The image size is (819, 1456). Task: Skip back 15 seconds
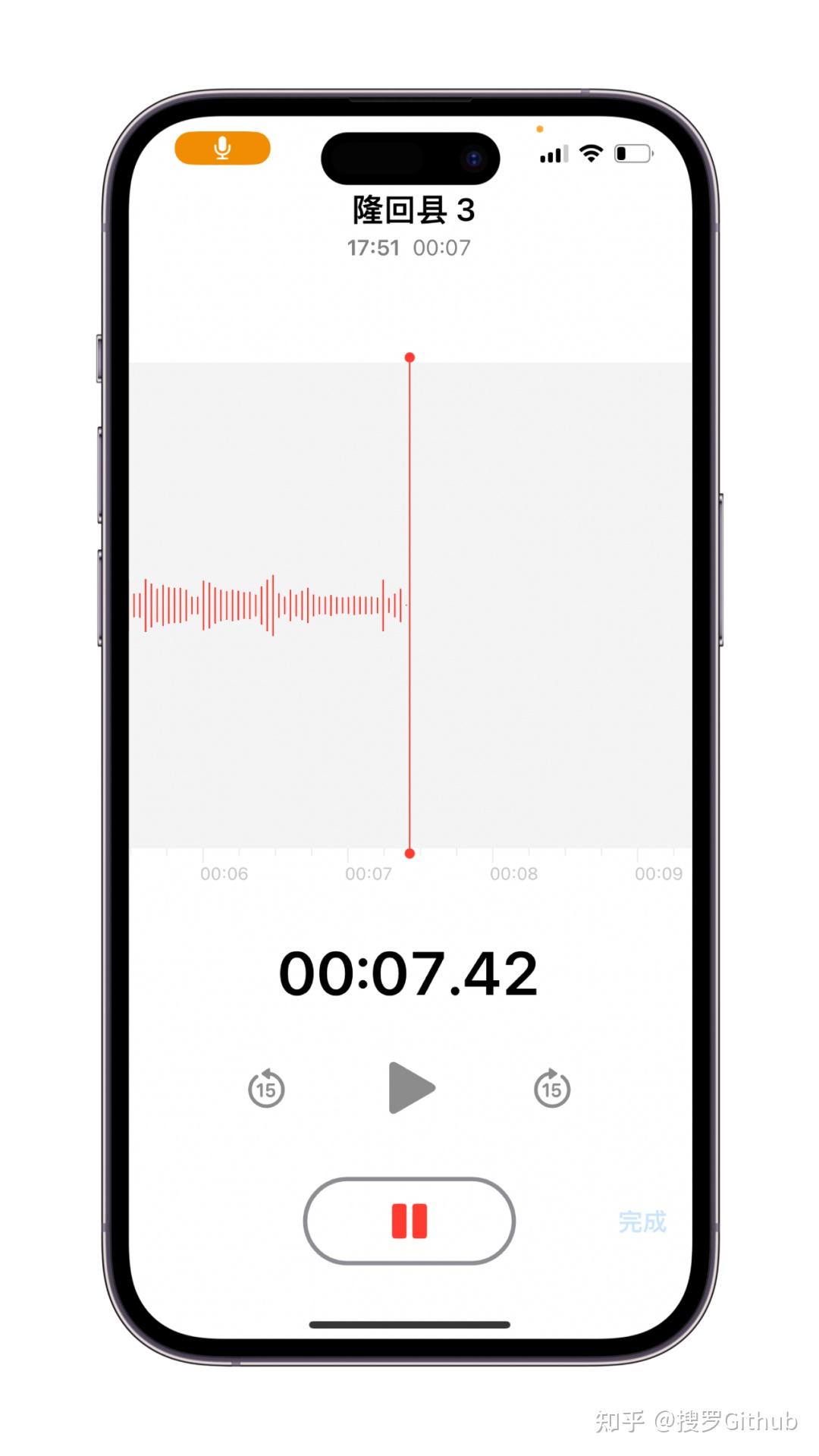pyautogui.click(x=266, y=1089)
